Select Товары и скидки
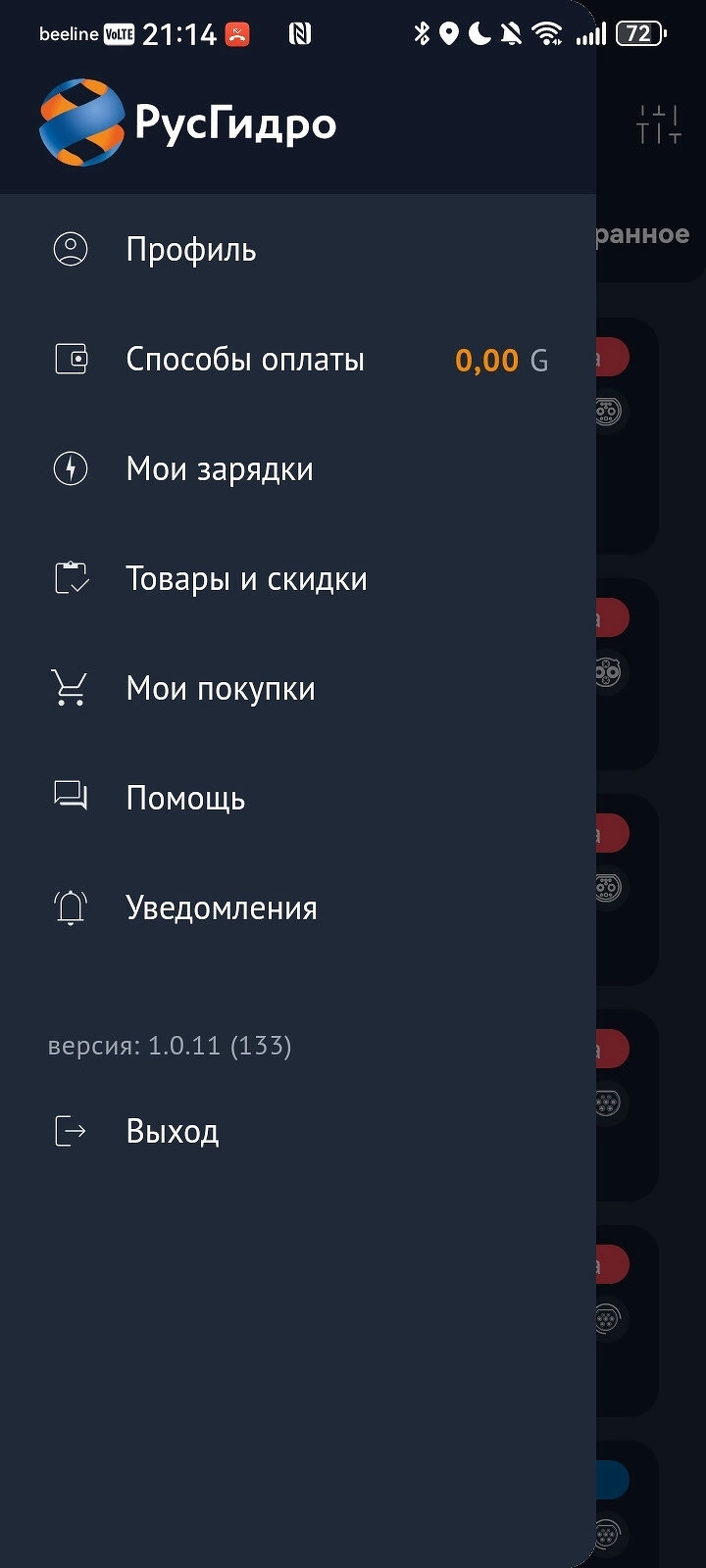706x1568 pixels. (246, 579)
